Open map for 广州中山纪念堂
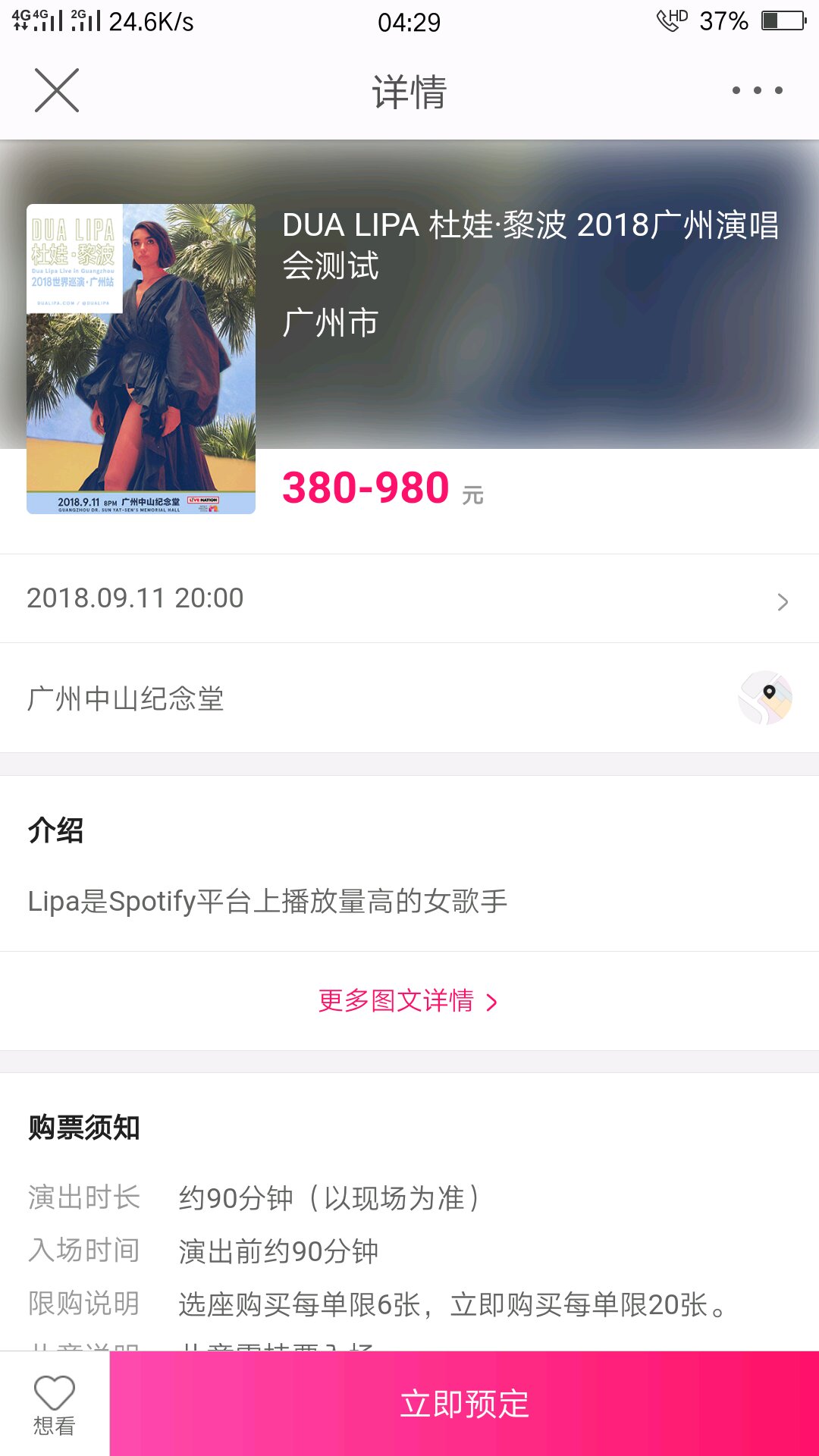819x1456 pixels. click(x=765, y=698)
